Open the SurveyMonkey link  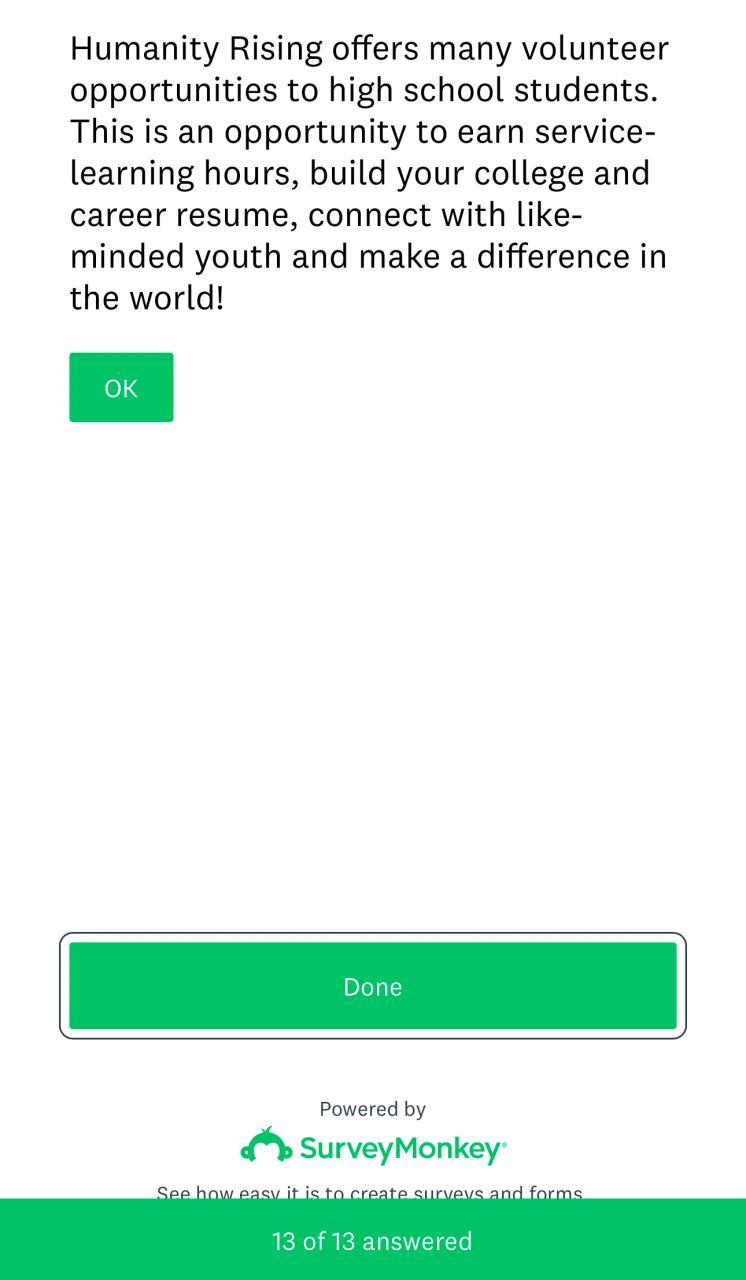(373, 1147)
